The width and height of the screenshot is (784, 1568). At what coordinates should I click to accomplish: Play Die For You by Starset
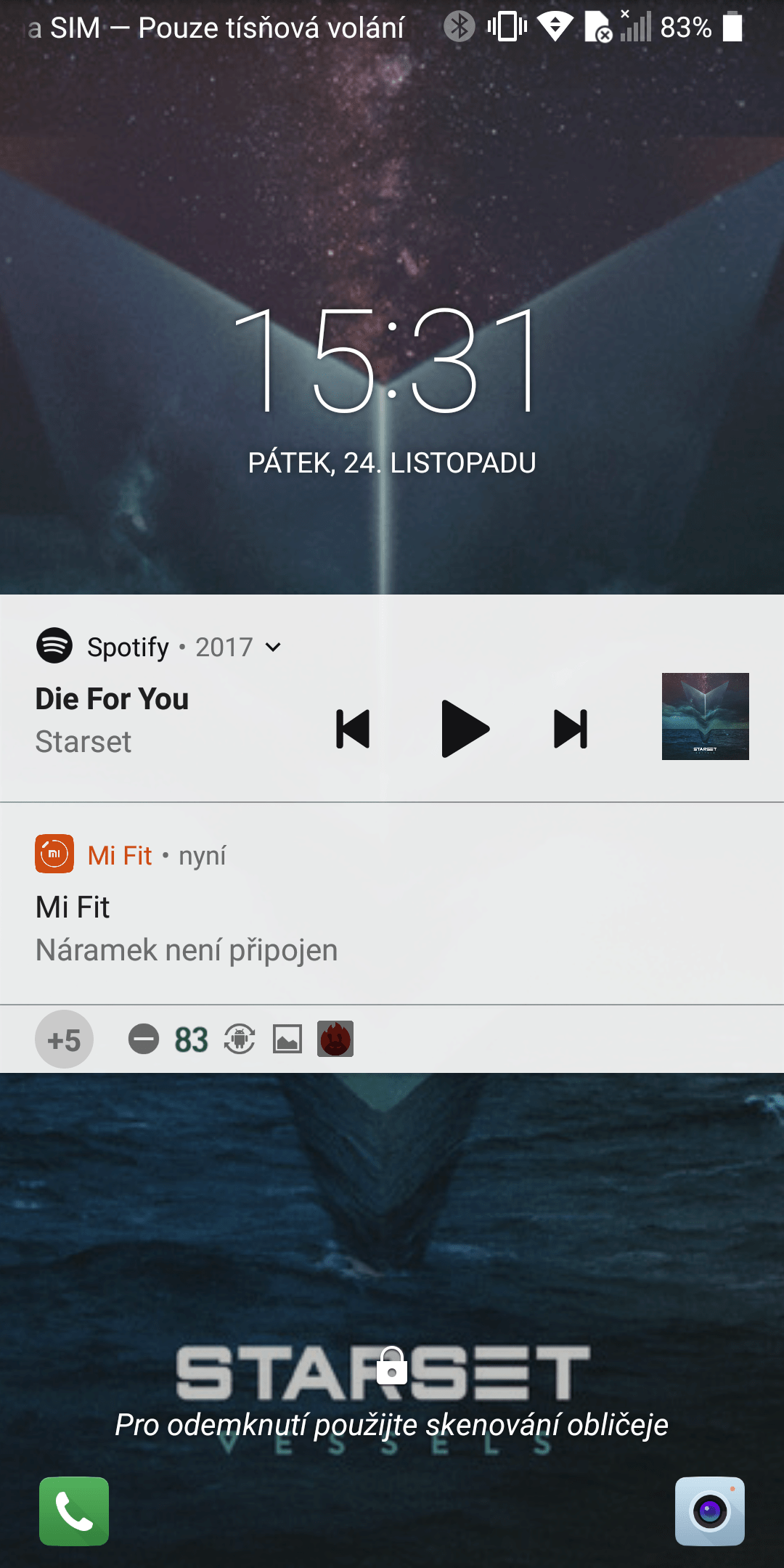[x=465, y=729]
